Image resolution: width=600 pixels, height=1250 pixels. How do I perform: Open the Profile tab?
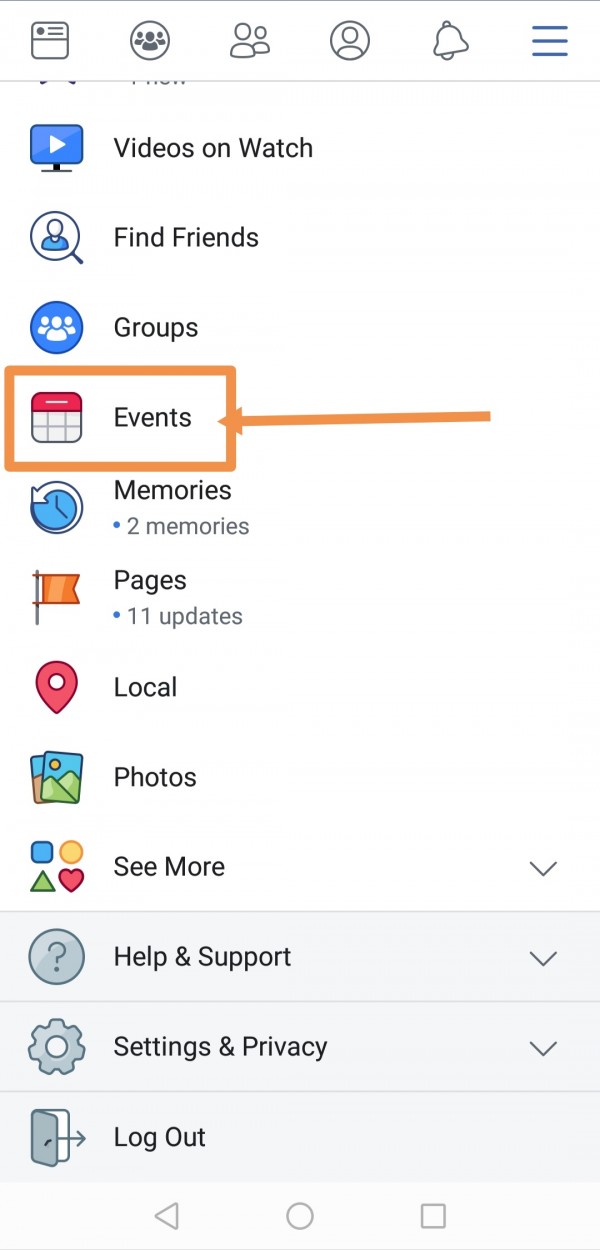(x=350, y=41)
